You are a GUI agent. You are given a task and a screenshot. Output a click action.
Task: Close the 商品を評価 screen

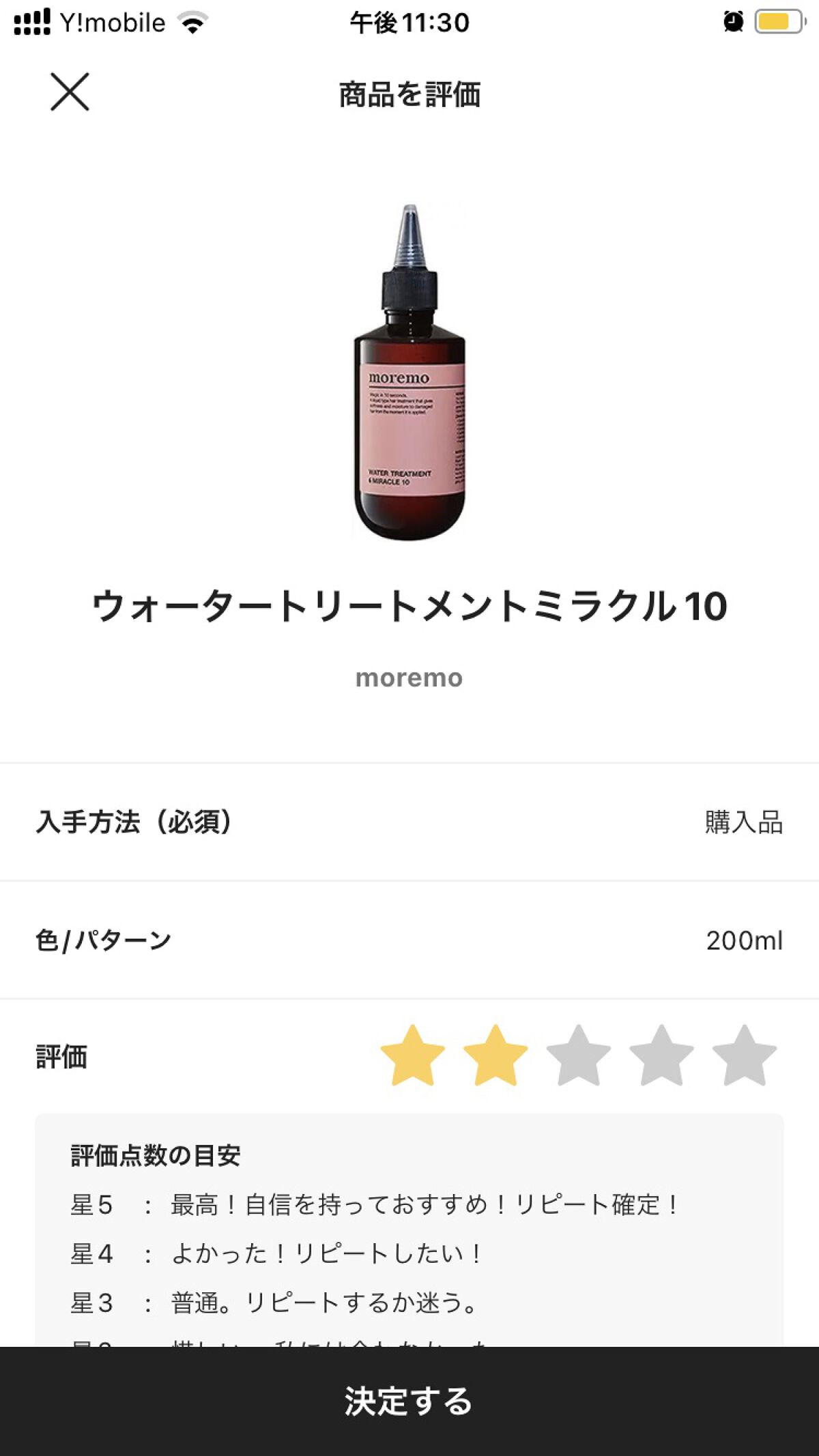(x=70, y=92)
